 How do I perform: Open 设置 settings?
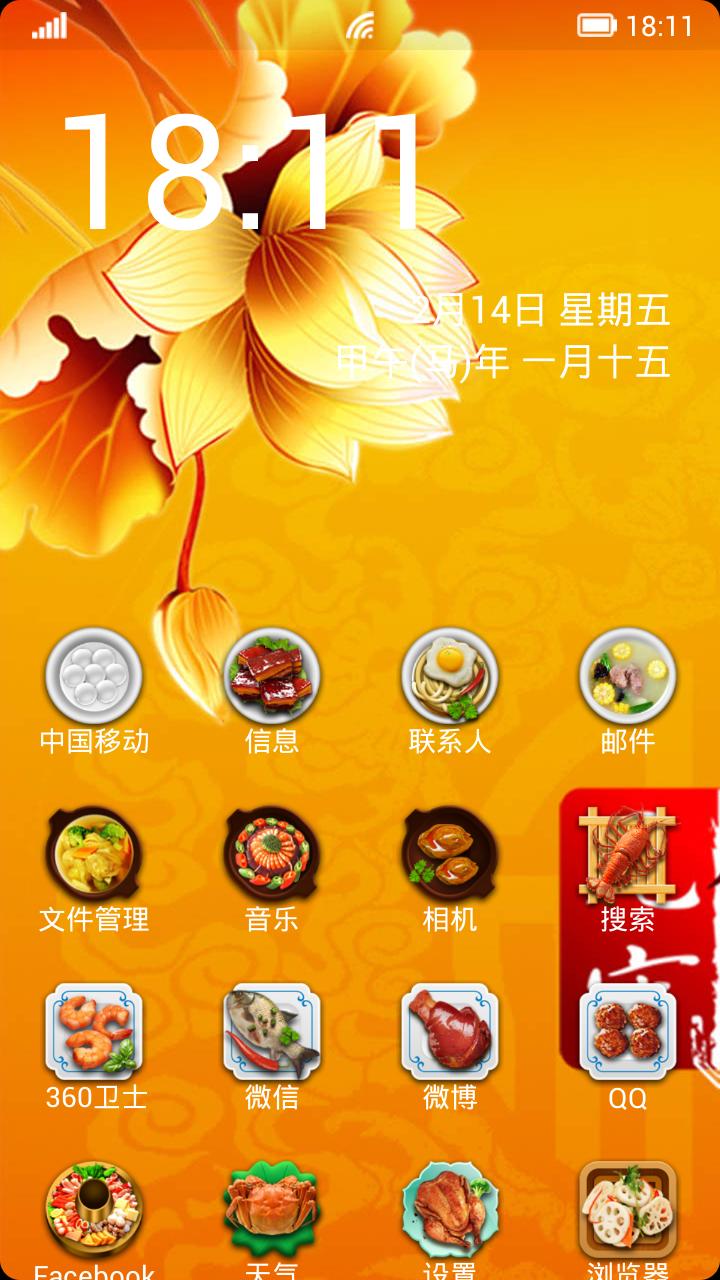[x=450, y=1210]
